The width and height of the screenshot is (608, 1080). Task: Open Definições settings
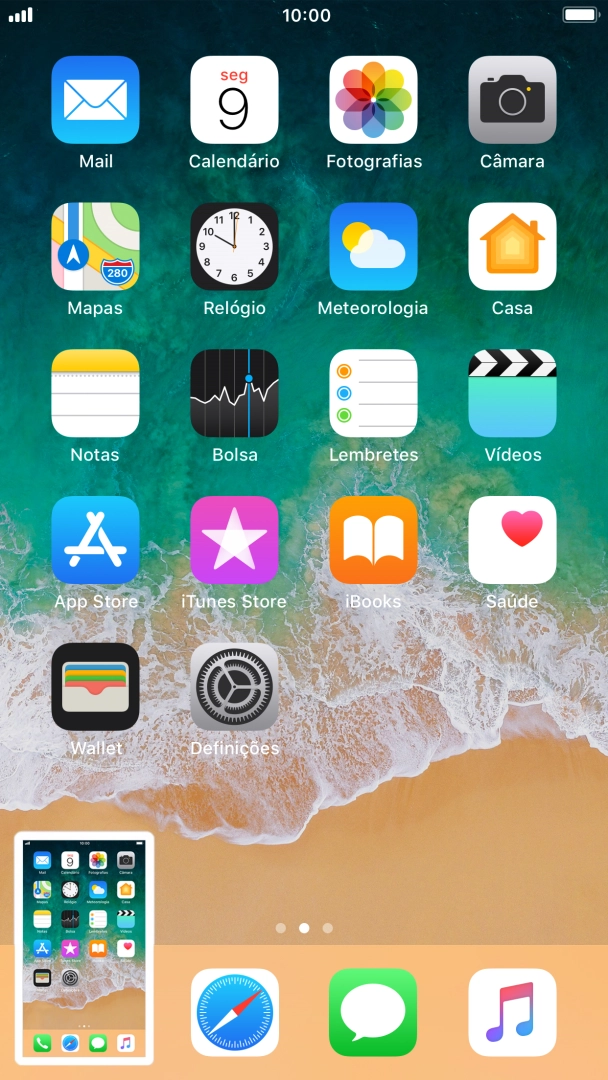[234, 687]
